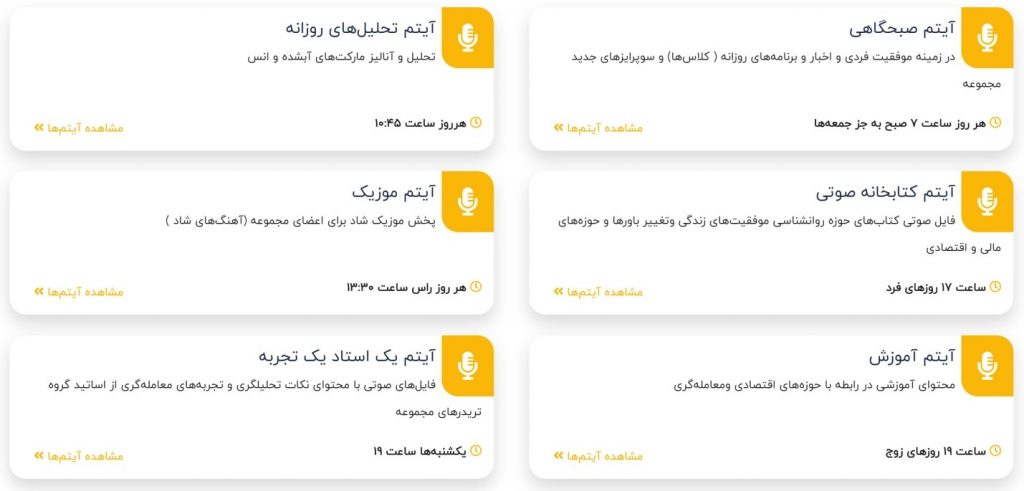Open مشاهده آیتم‌ها under آیتم صبحگاهی
Image resolution: width=1024 pixels, height=491 pixels.
tap(598, 128)
